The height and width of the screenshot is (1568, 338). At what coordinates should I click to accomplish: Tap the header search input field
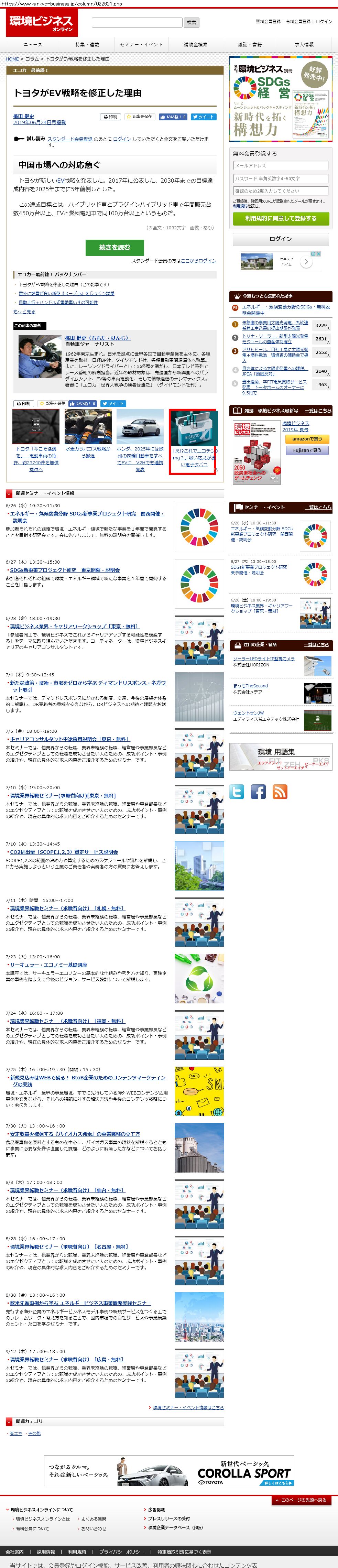137,22
